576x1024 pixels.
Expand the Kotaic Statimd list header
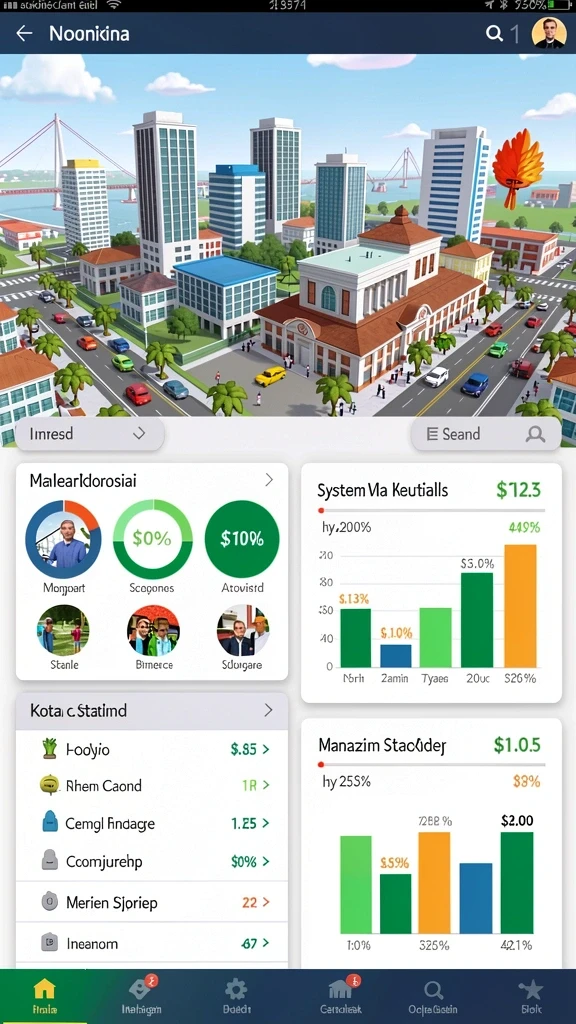(x=152, y=711)
